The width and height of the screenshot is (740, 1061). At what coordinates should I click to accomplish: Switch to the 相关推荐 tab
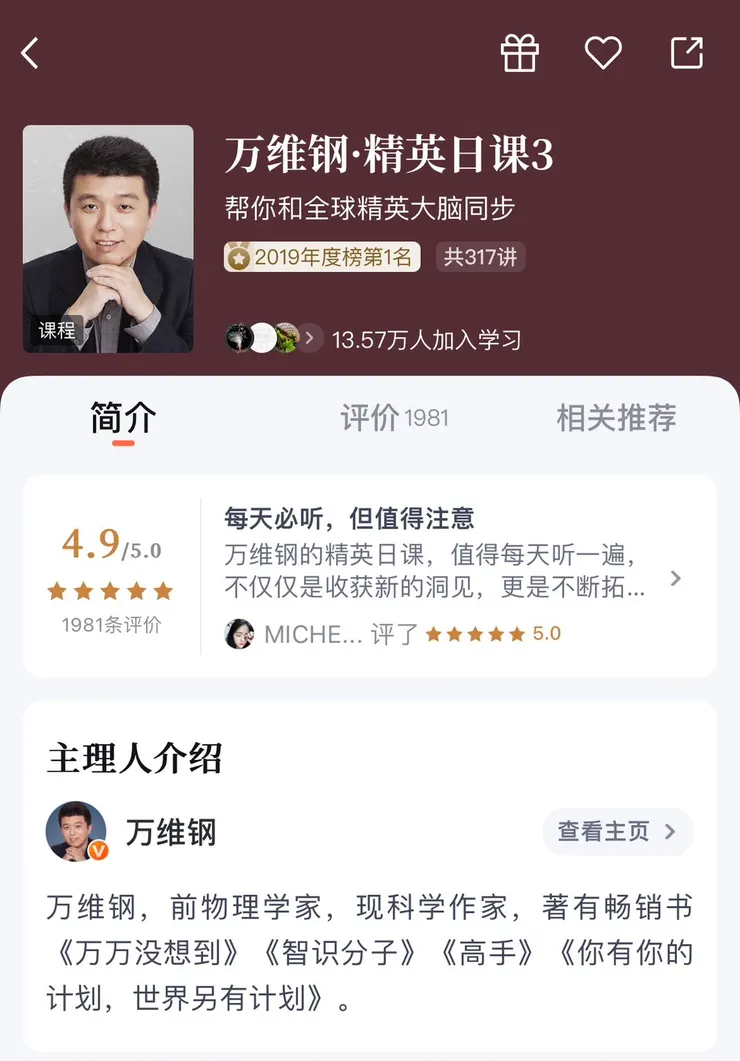click(x=616, y=418)
